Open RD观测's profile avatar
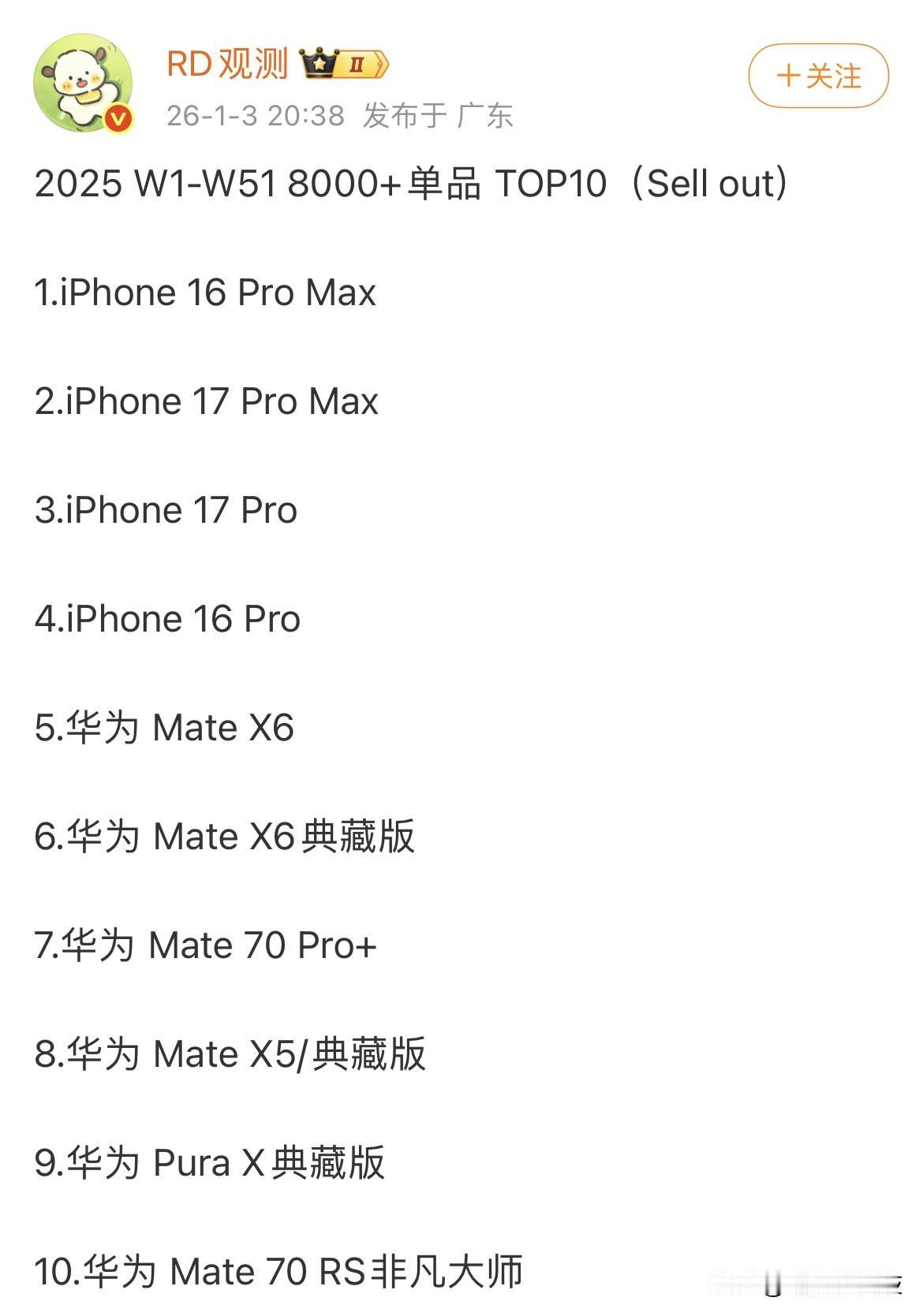 tap(83, 83)
